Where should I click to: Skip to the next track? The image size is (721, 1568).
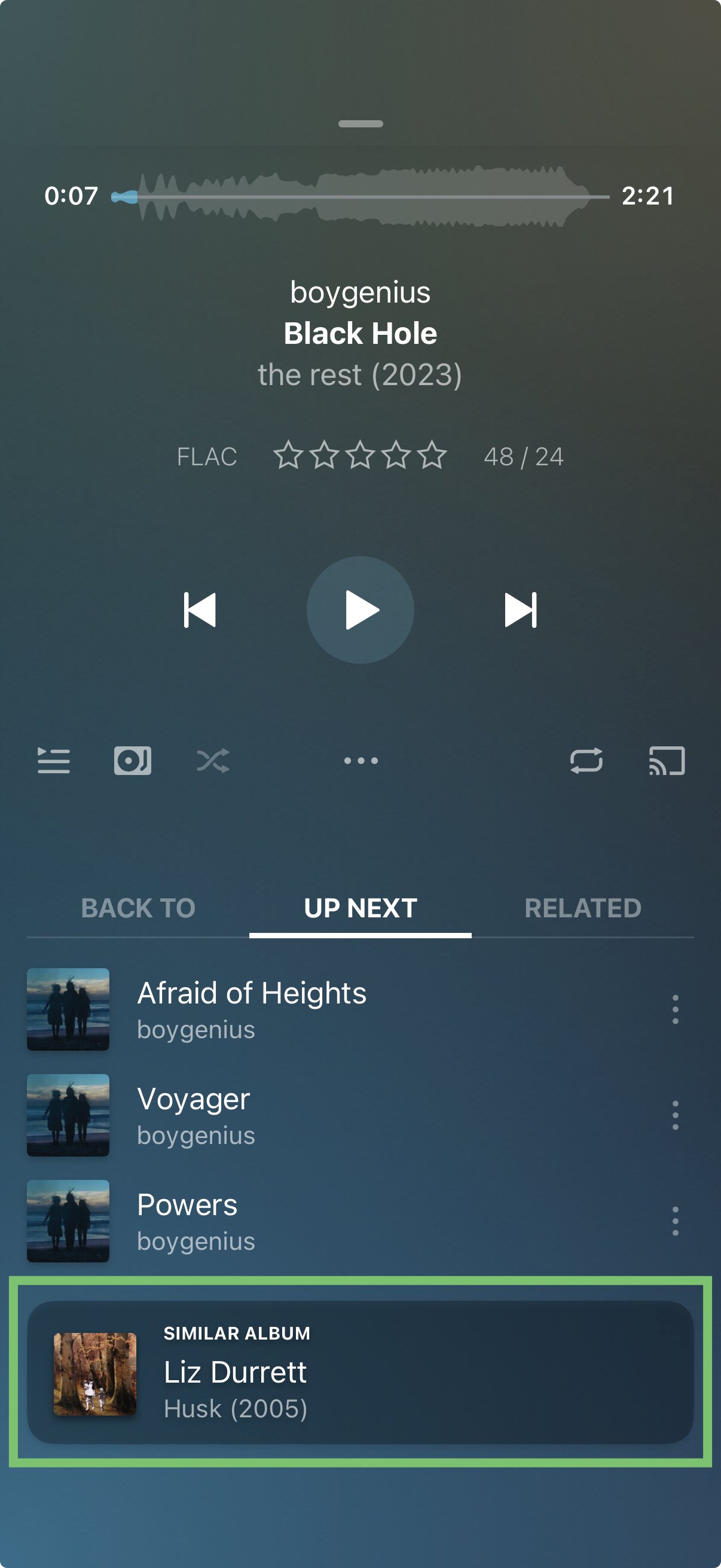521,610
